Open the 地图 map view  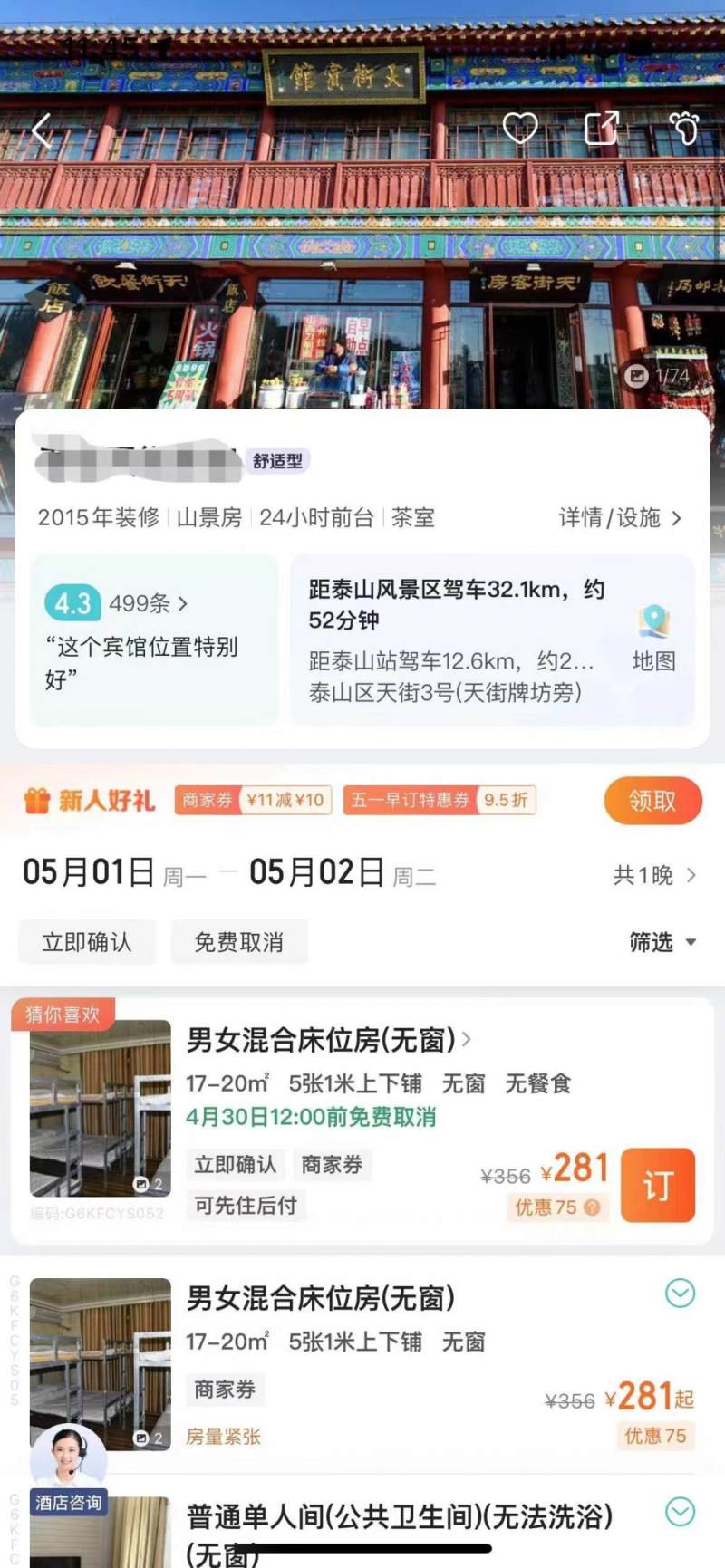(x=653, y=639)
